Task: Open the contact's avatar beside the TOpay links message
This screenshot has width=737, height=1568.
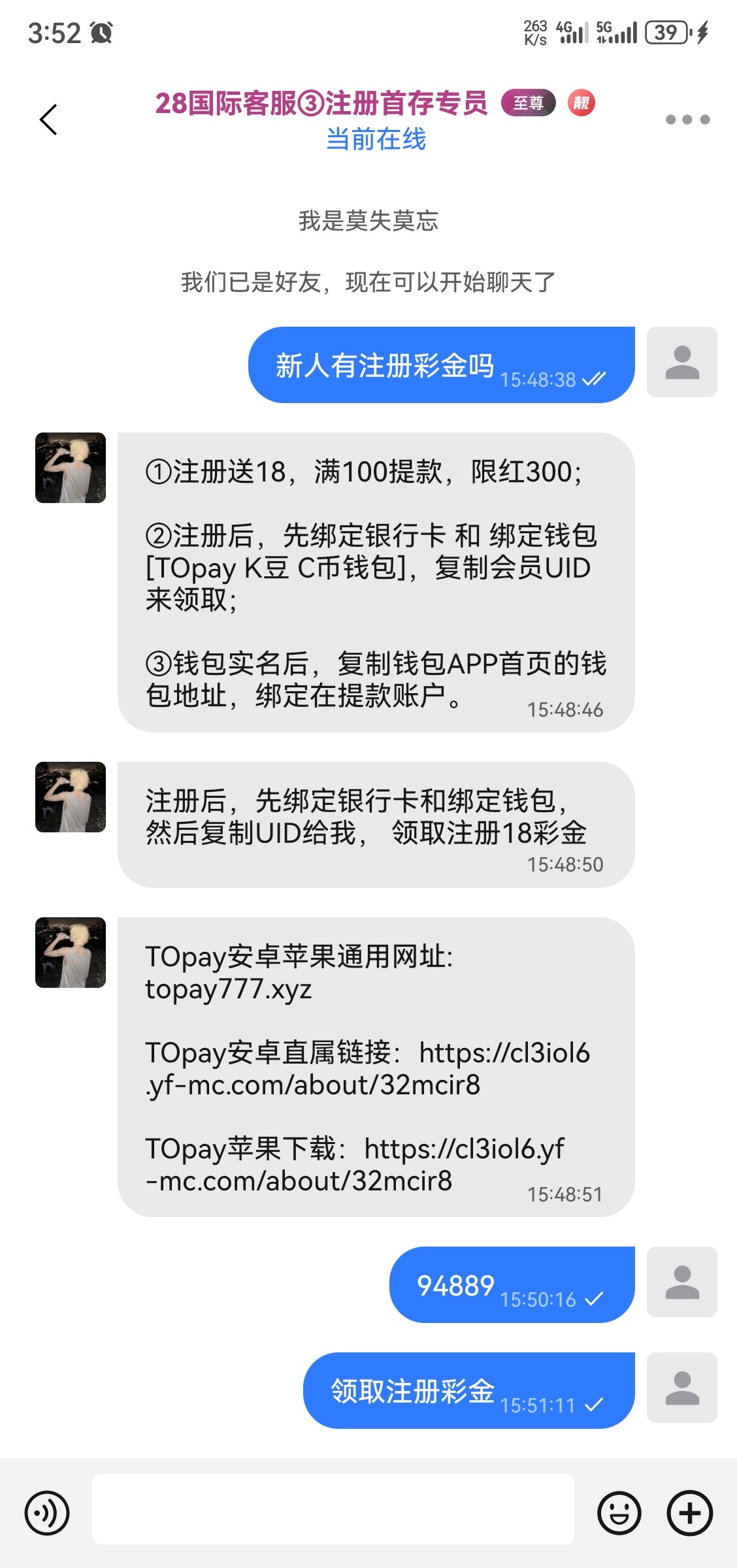Action: [x=71, y=953]
